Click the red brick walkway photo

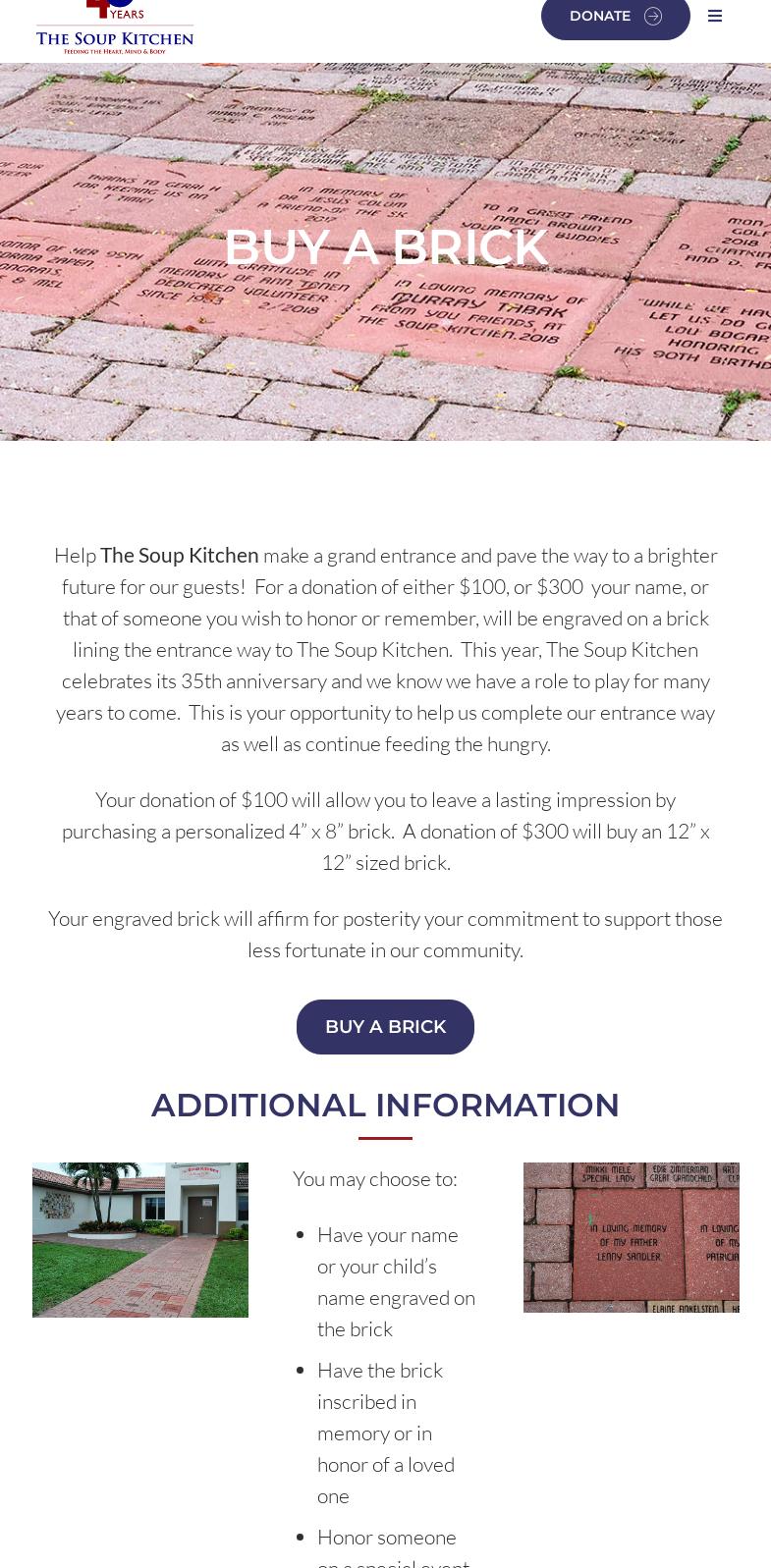tap(139, 1239)
